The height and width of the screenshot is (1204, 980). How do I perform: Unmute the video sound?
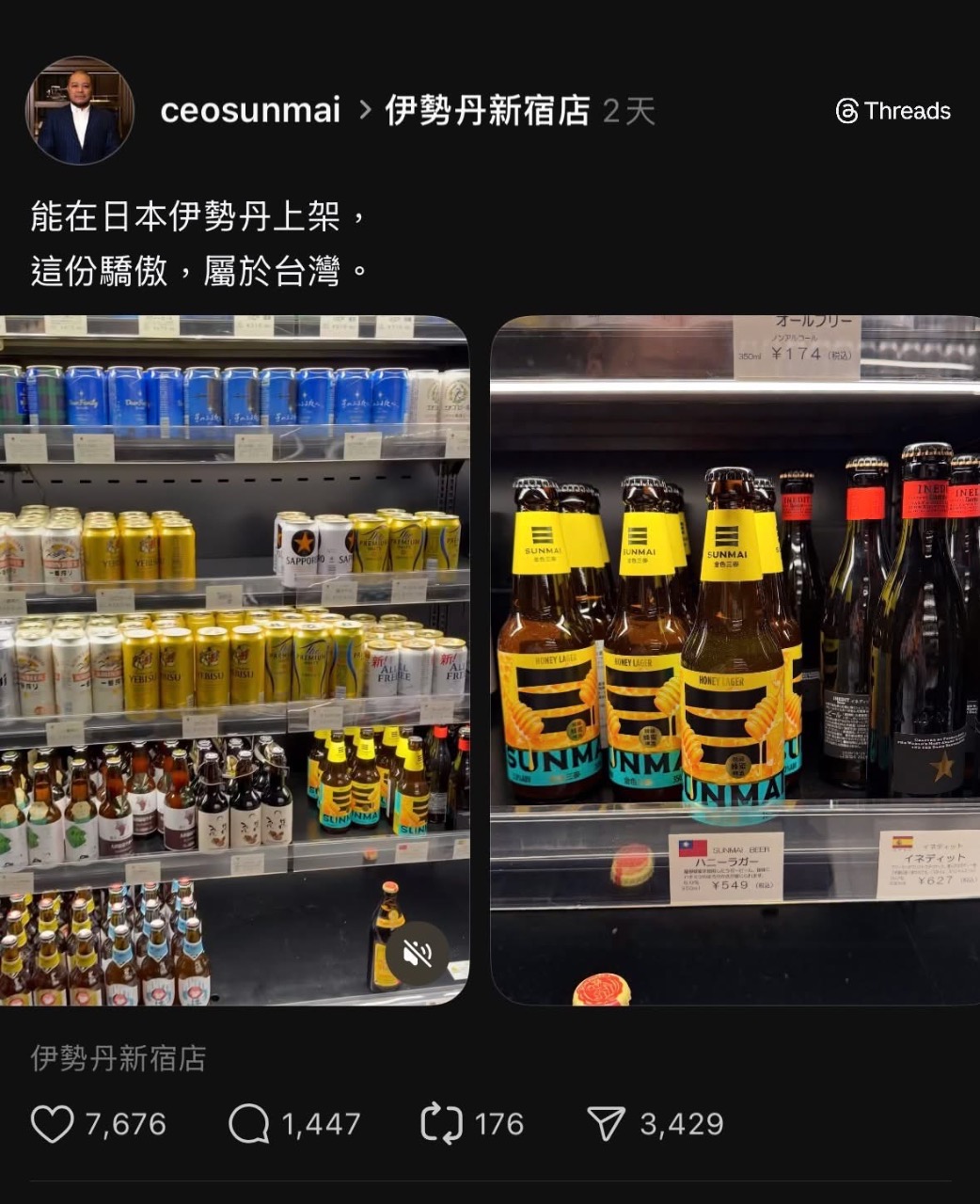pyautogui.click(x=417, y=955)
